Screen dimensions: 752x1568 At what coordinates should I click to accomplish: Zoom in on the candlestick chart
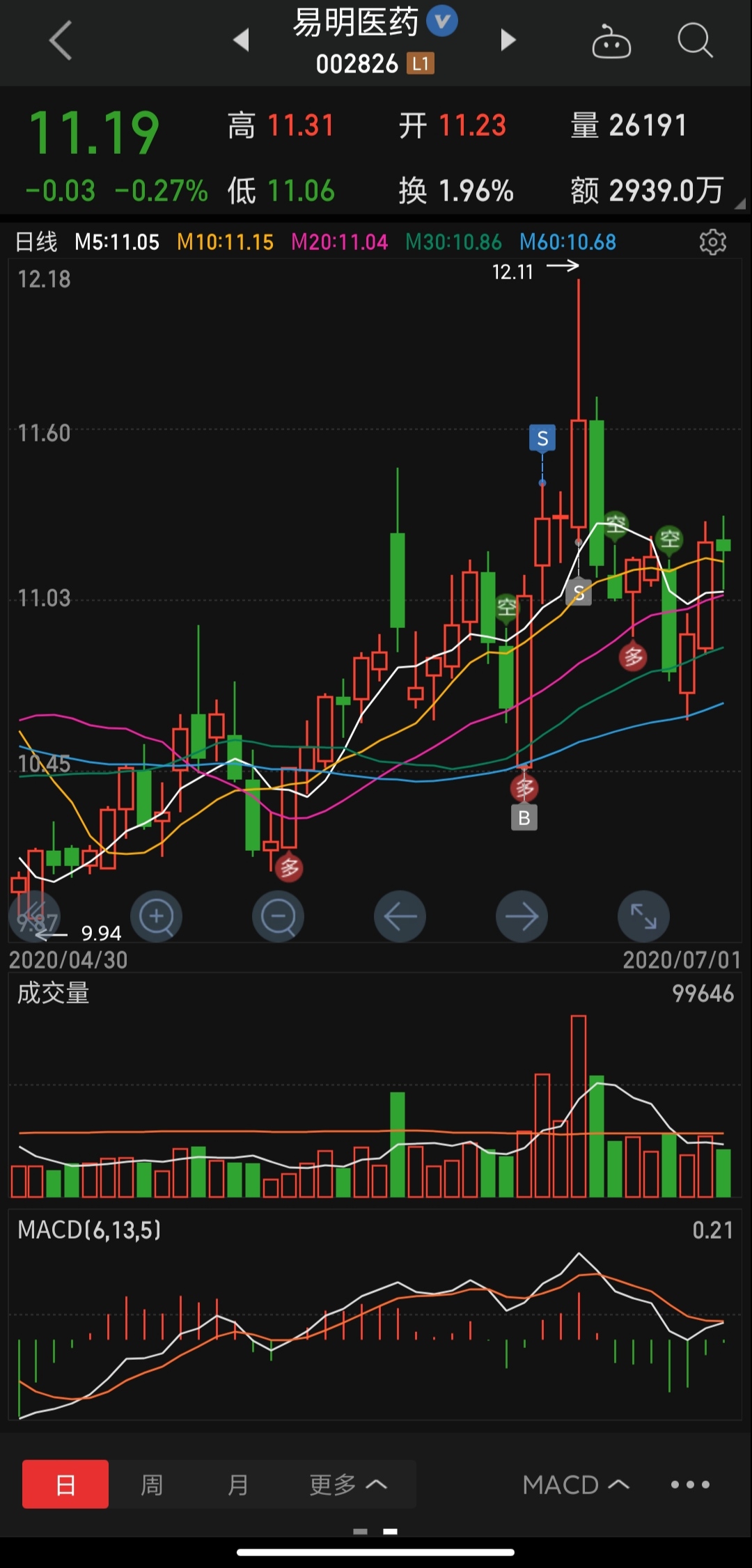[x=157, y=916]
